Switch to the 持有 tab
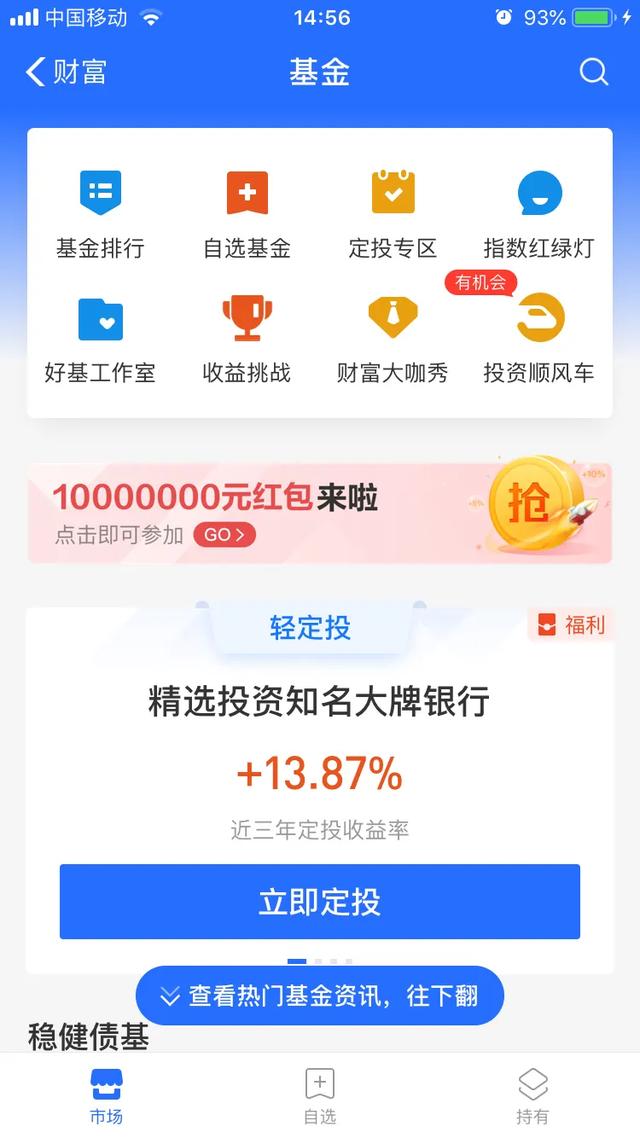 [533, 1096]
